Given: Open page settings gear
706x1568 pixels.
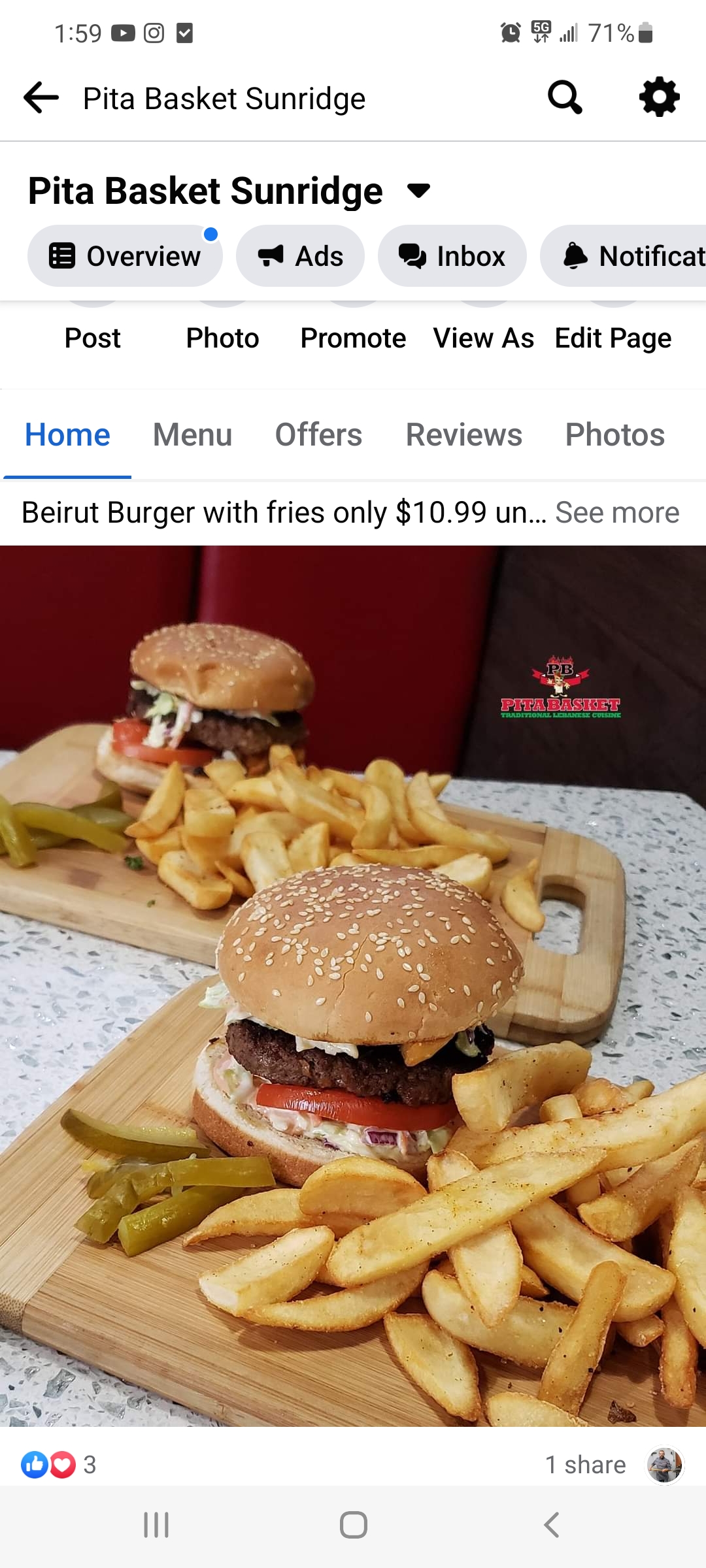Looking at the screenshot, I should pyautogui.click(x=659, y=98).
